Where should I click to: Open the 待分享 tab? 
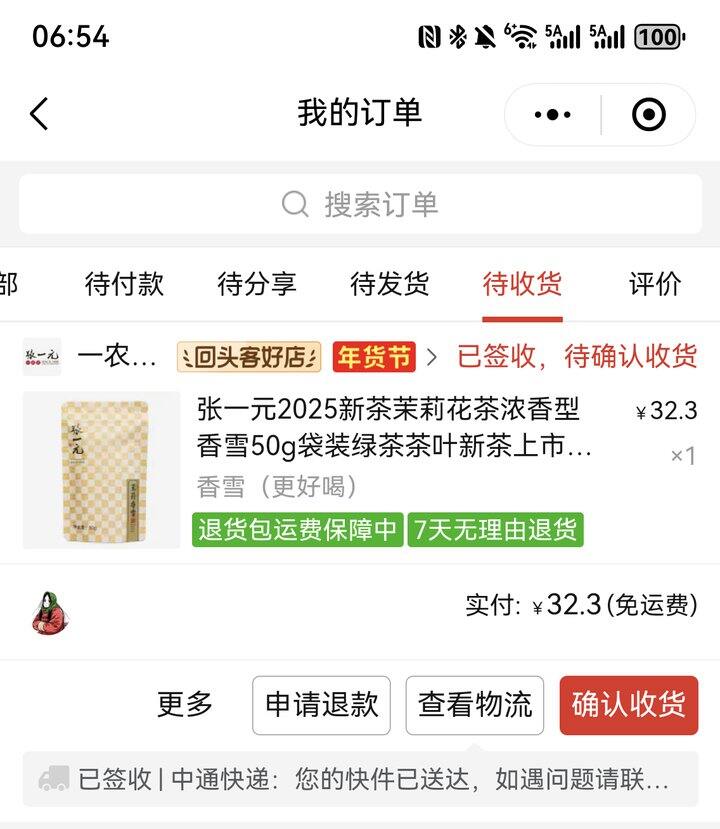tap(258, 285)
